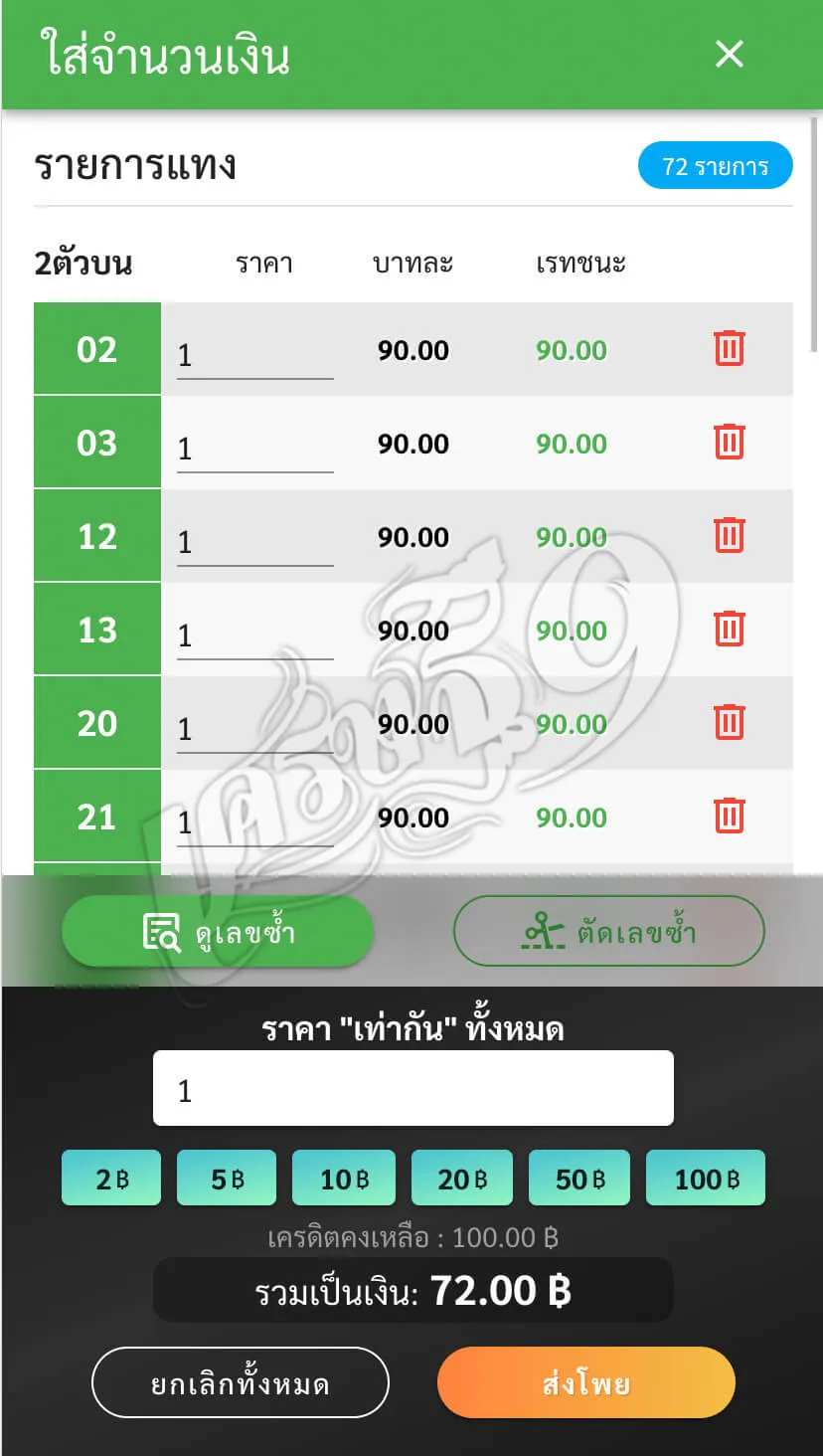
Task: Remove the 20 entry via its delete icon
Action: [x=729, y=723]
